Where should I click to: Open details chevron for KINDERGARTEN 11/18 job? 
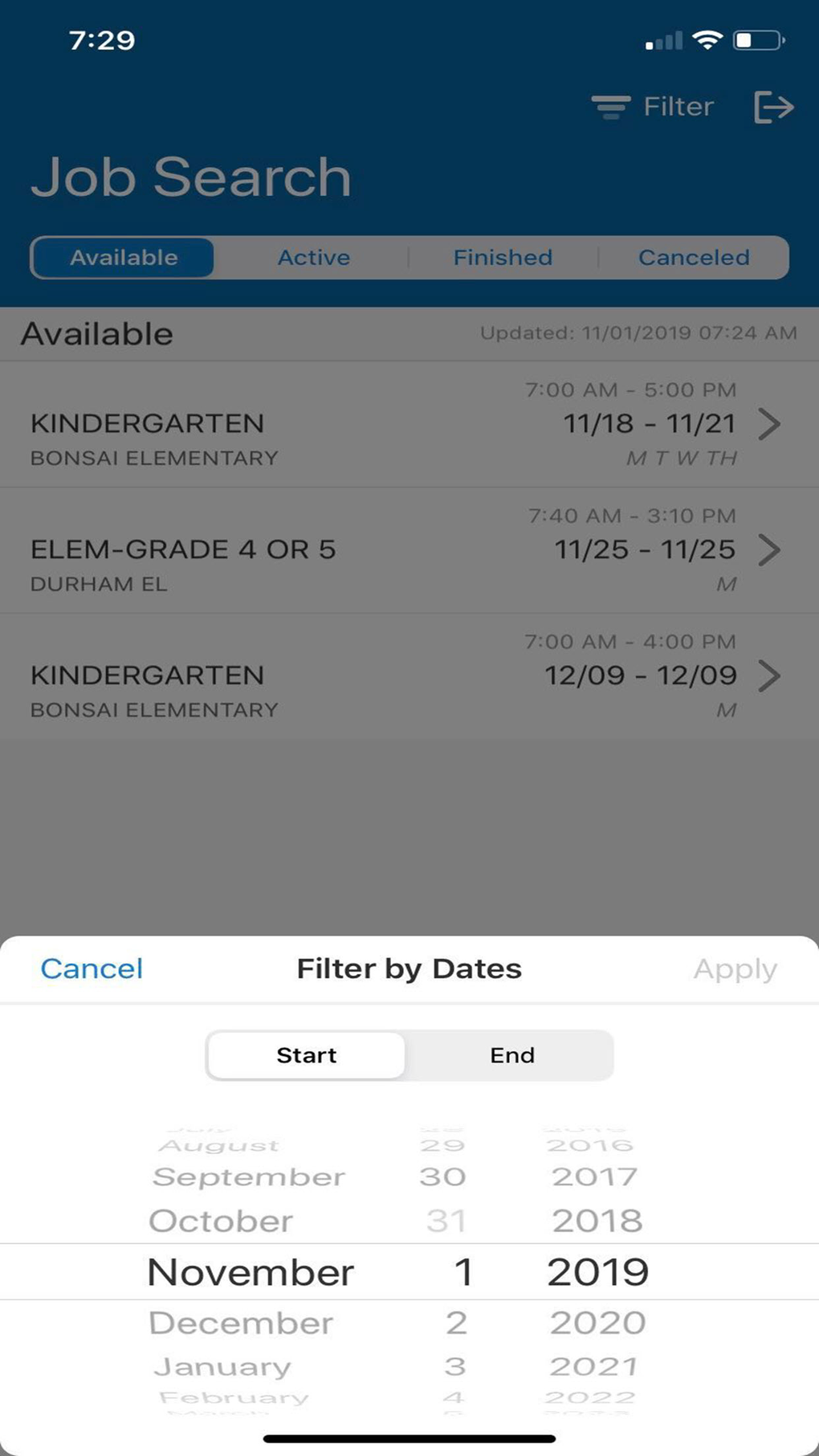[769, 424]
